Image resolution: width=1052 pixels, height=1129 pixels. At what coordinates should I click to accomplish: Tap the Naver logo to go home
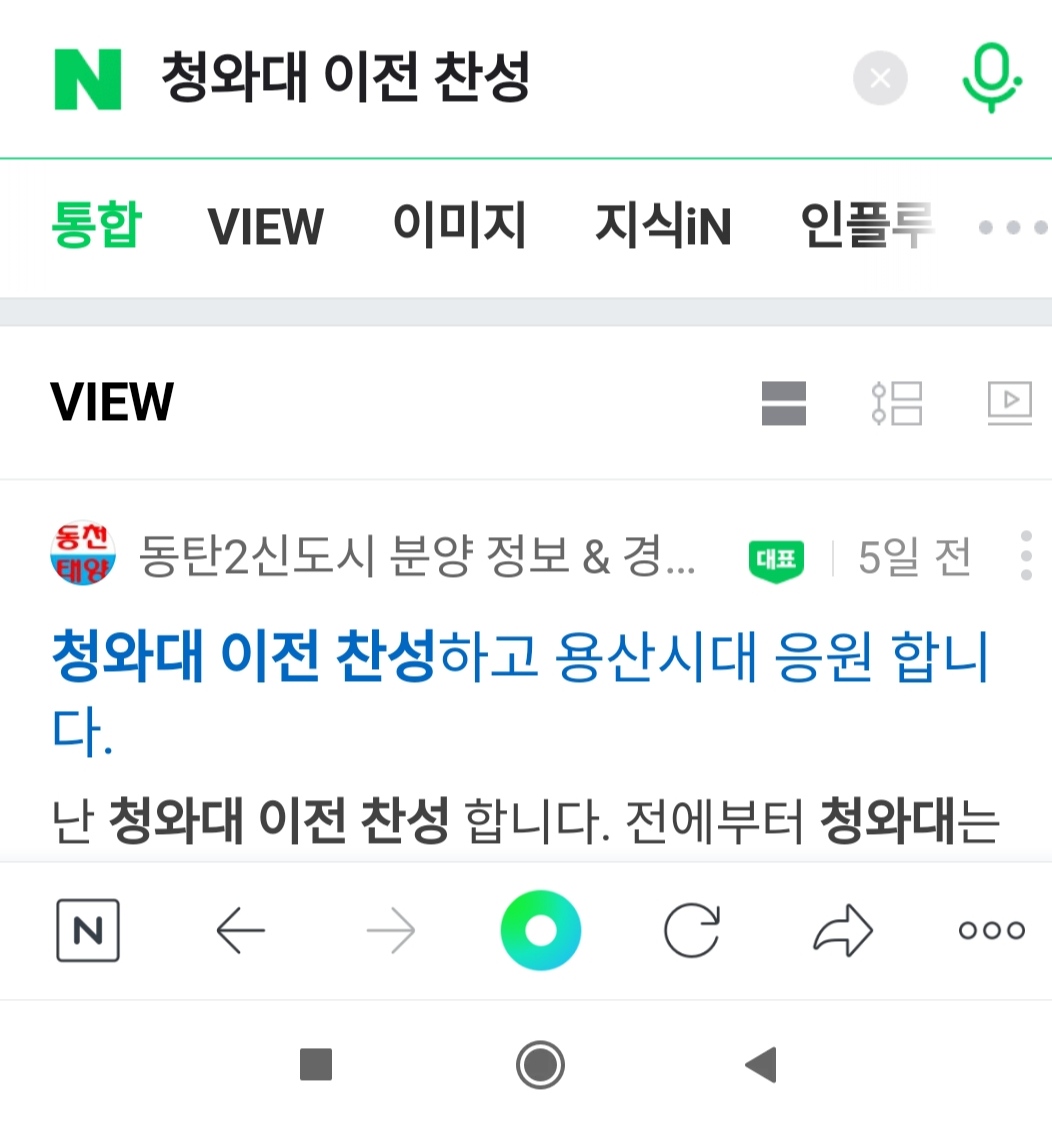tap(88, 79)
